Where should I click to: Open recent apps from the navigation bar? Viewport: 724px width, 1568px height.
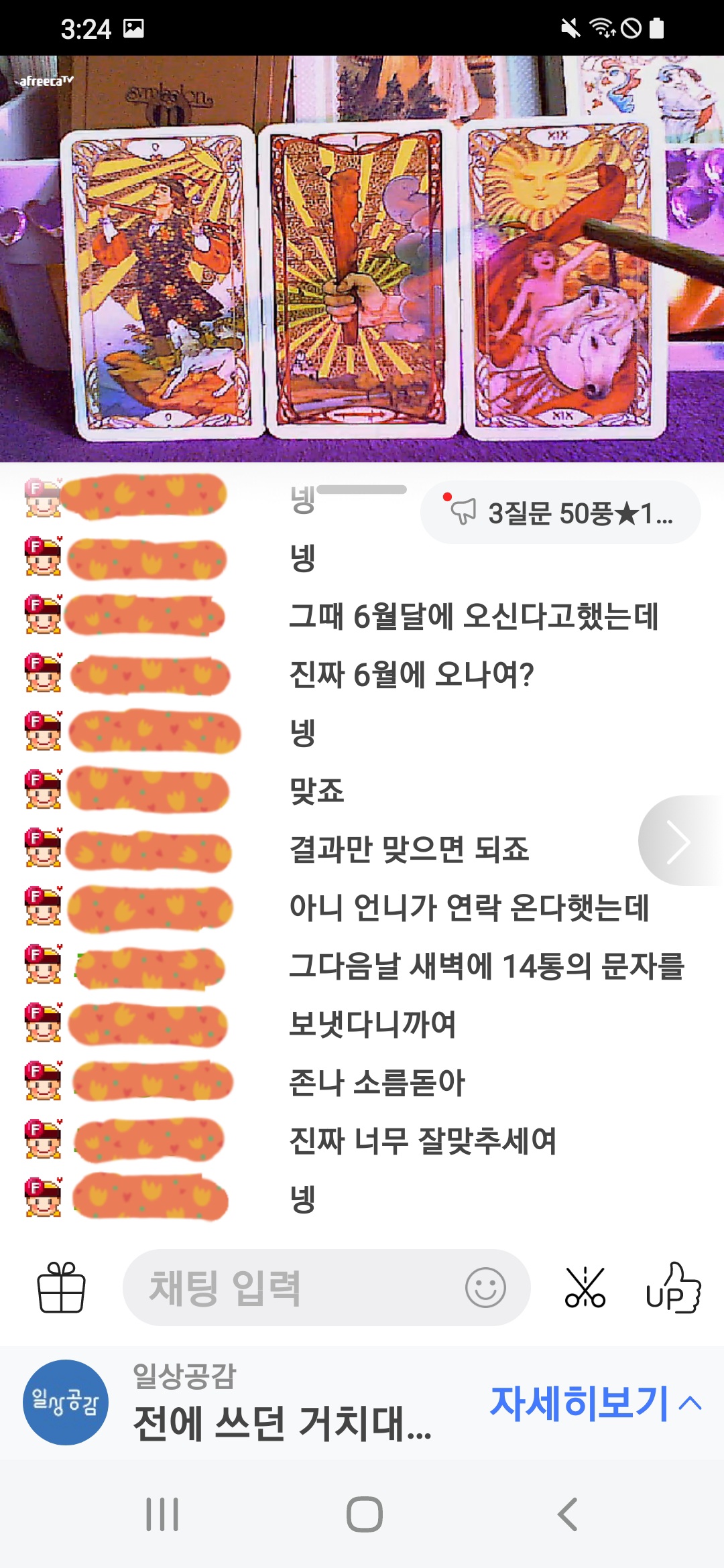coord(162,1514)
